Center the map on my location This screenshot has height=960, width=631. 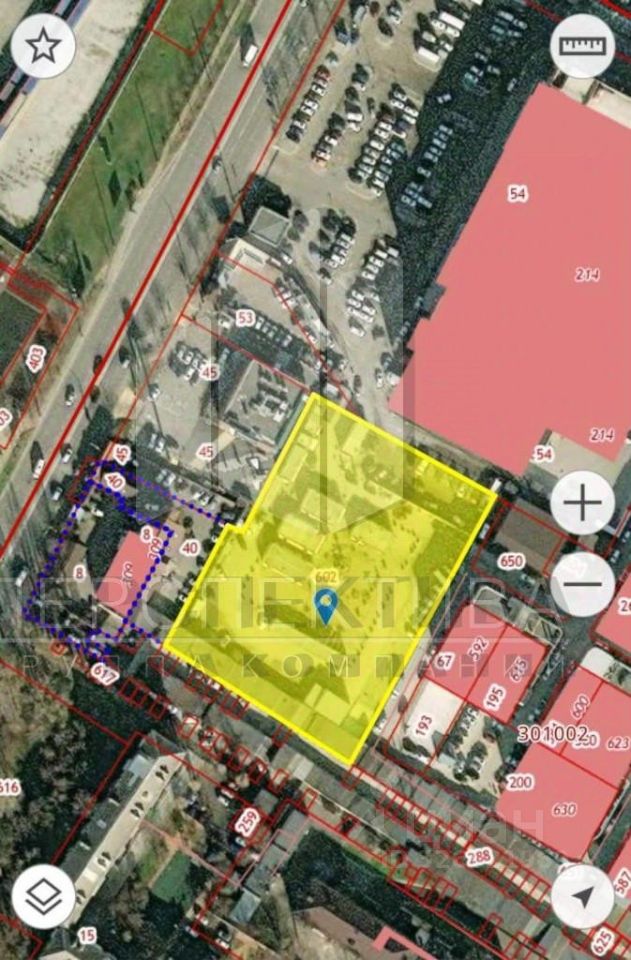click(x=583, y=895)
